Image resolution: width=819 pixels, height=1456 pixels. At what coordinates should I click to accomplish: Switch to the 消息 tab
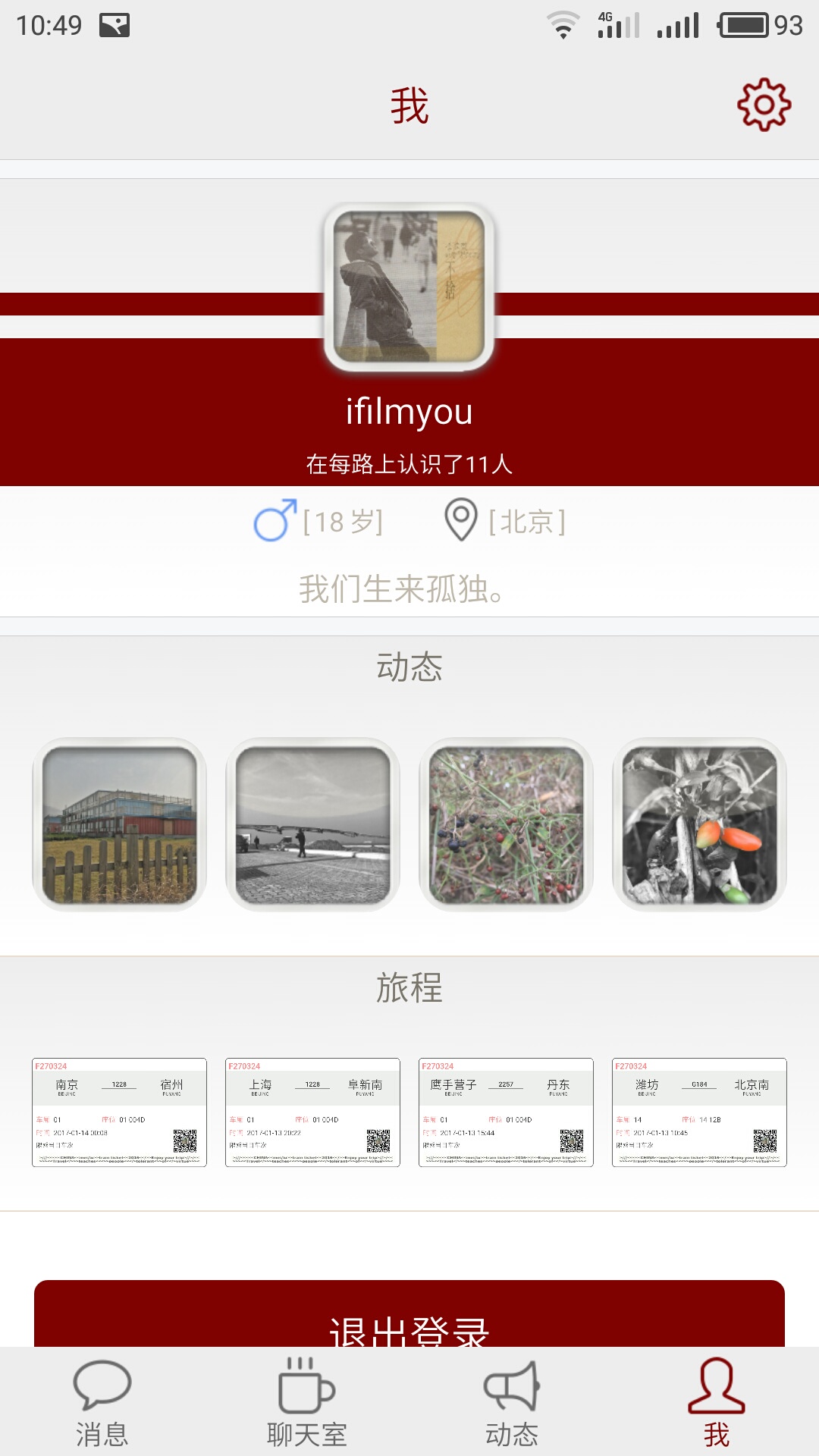[102, 1403]
